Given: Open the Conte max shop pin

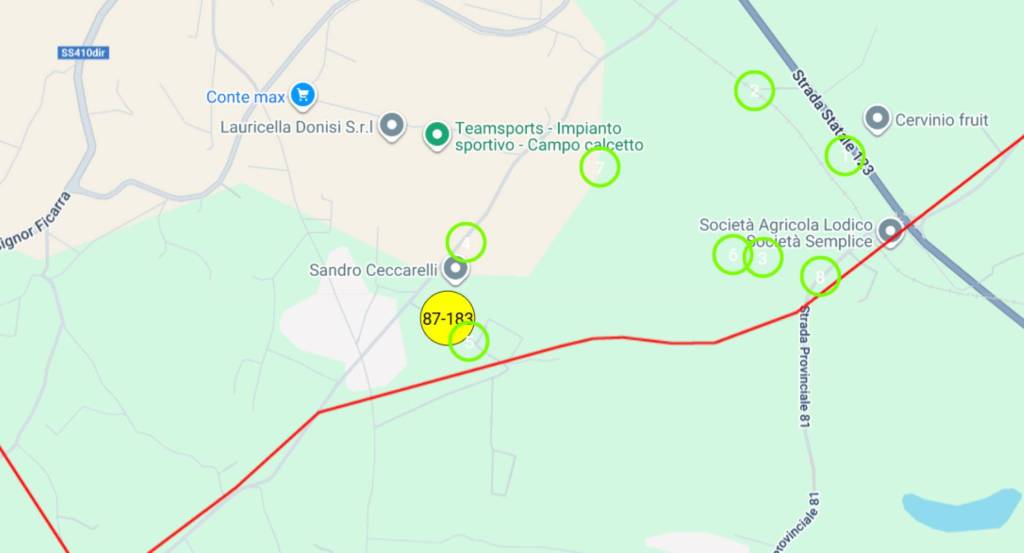Looking at the screenshot, I should tap(303, 96).
